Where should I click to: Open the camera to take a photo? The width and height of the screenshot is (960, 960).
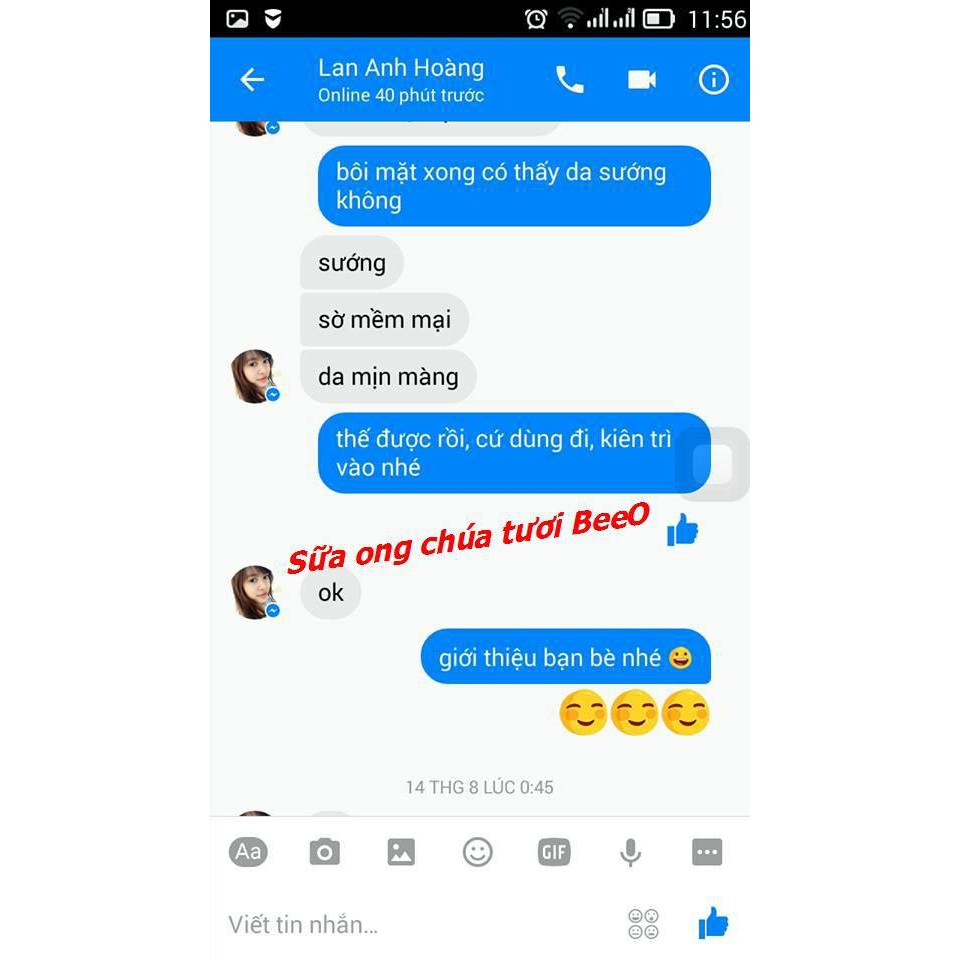(x=324, y=852)
